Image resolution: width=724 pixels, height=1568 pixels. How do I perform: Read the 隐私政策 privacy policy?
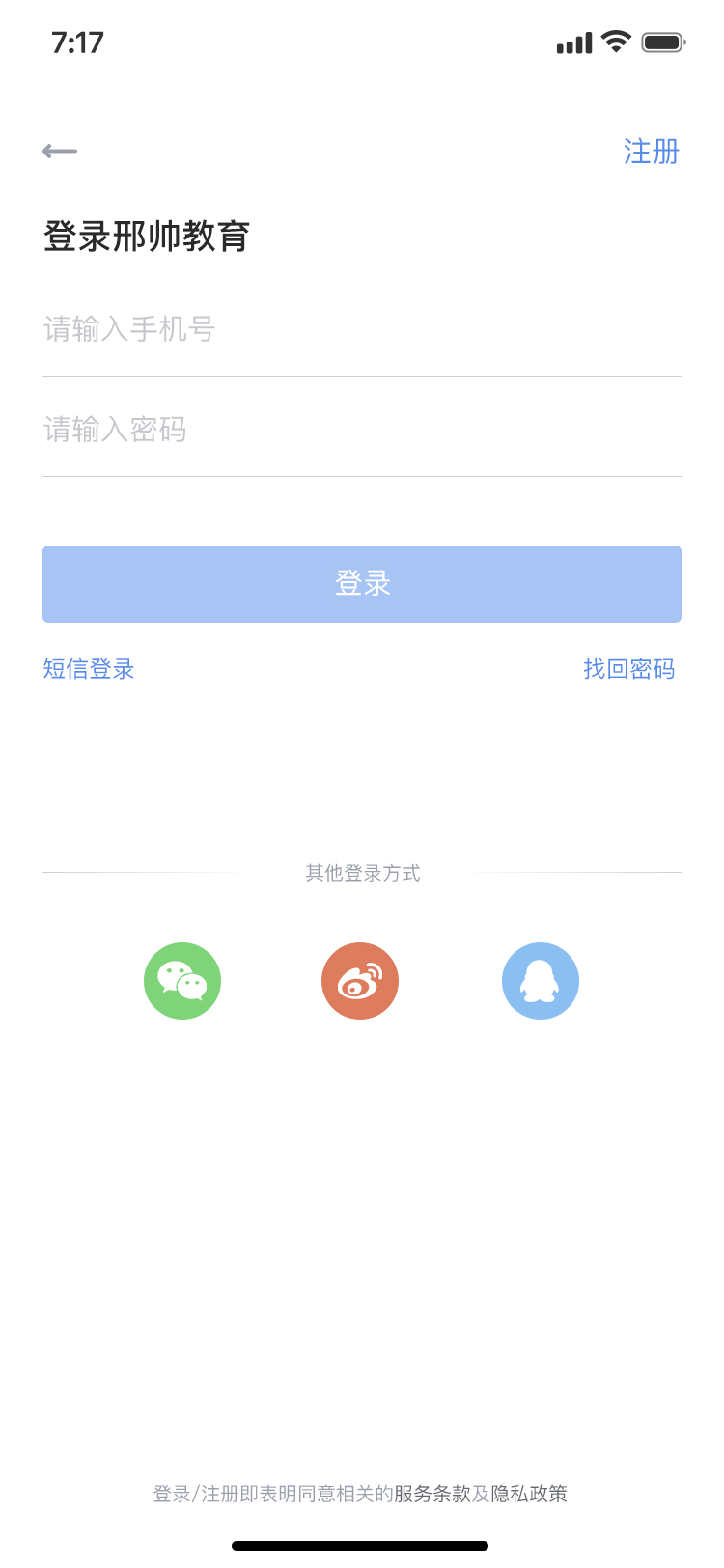click(529, 1494)
